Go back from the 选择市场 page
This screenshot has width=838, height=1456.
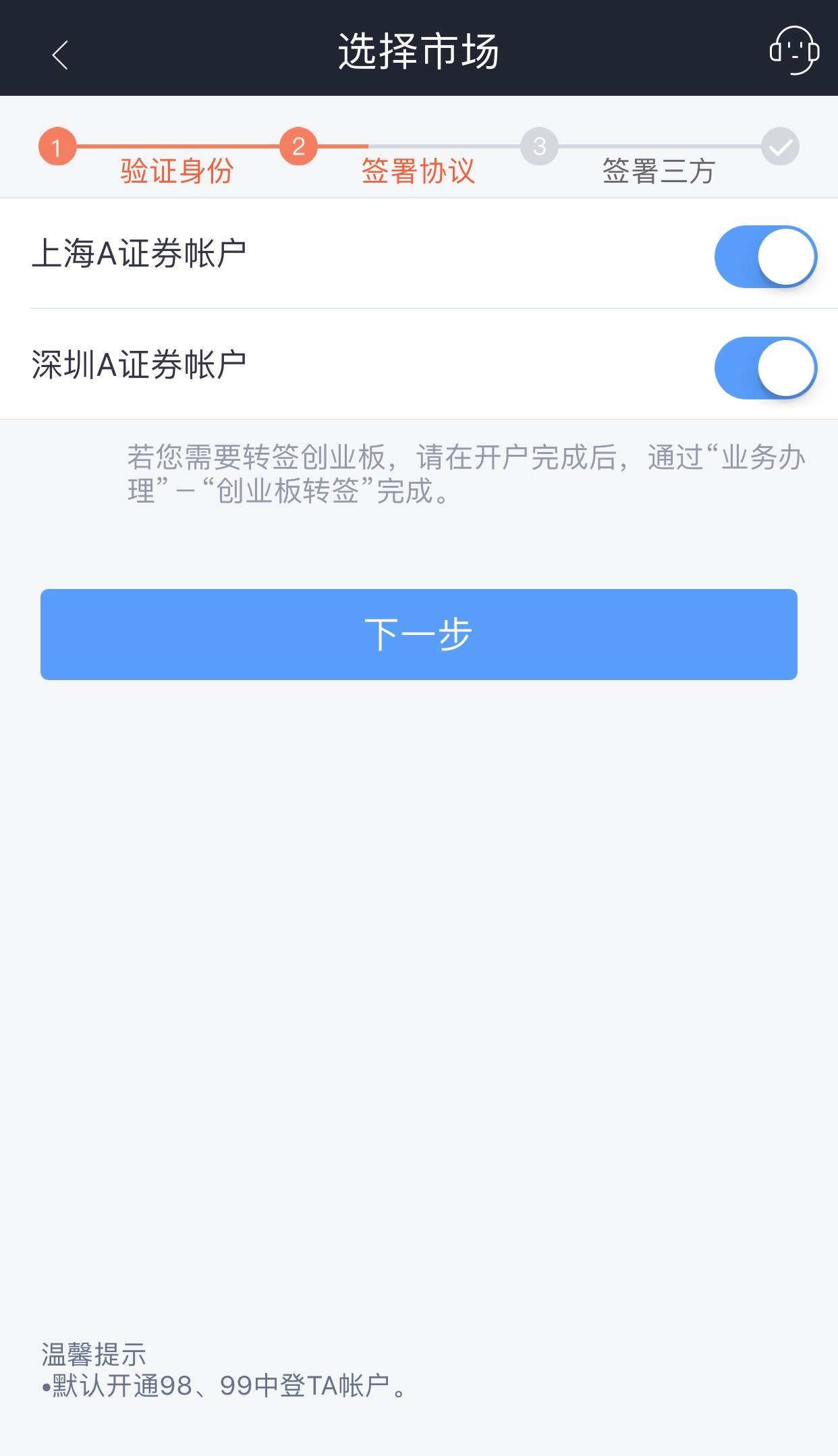click(x=60, y=55)
